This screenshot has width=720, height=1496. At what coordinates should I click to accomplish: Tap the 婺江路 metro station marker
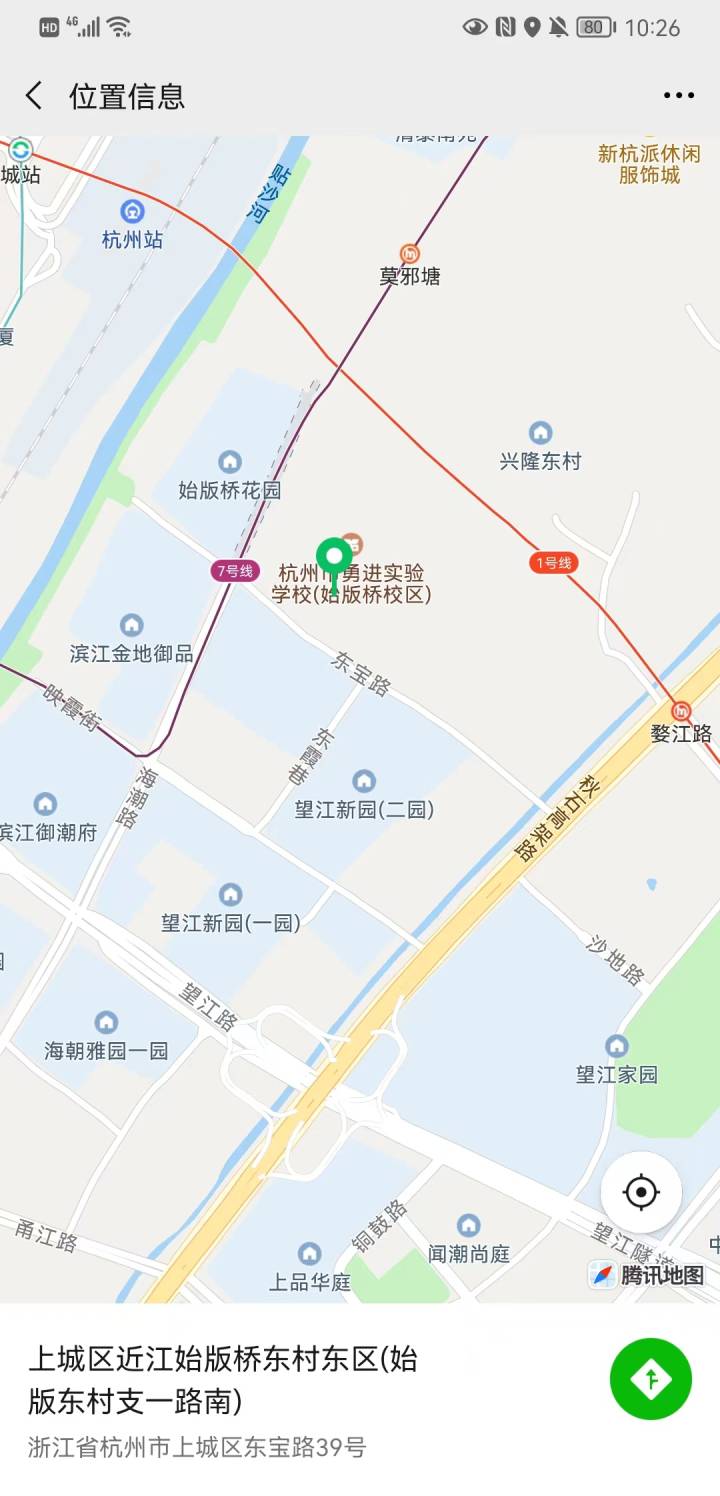point(681,711)
